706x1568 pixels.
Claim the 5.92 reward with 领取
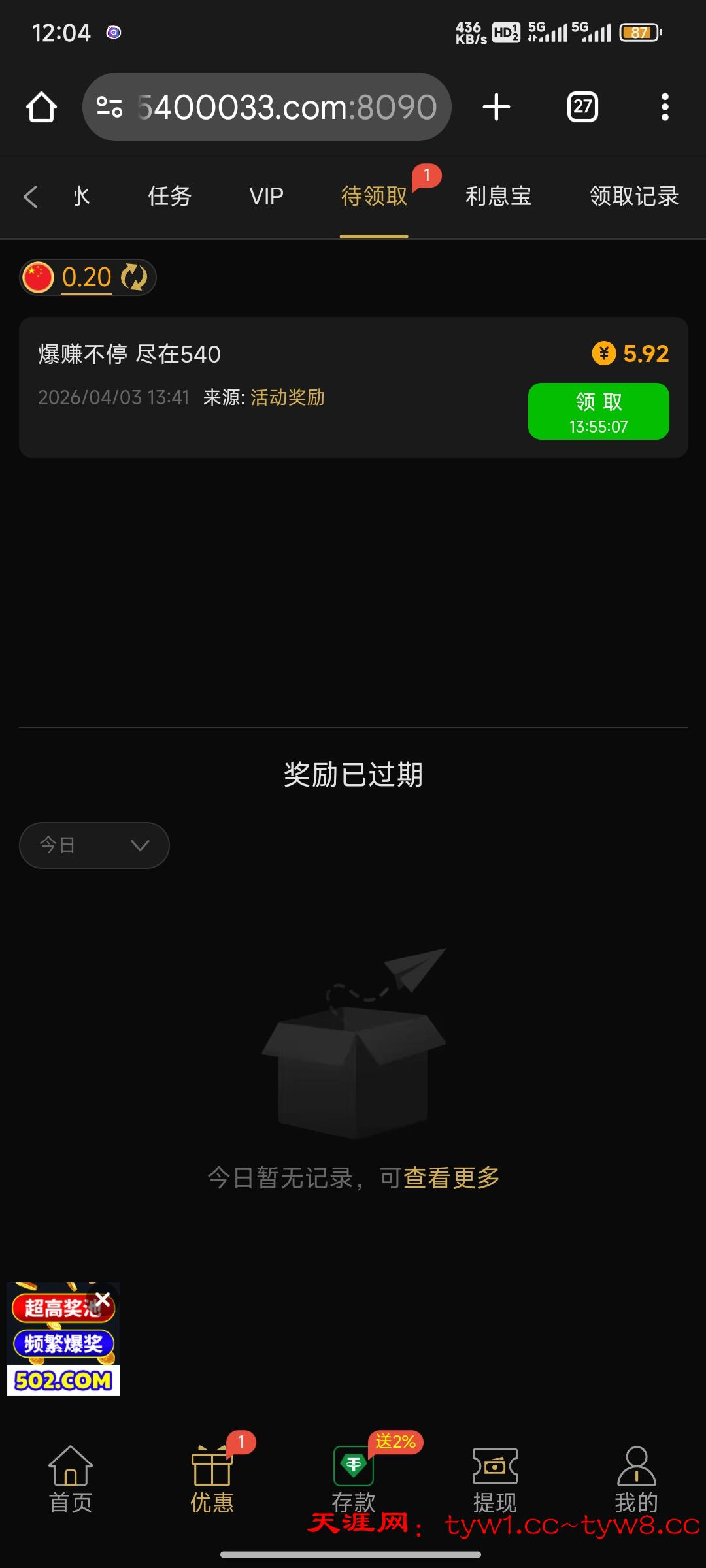point(598,411)
